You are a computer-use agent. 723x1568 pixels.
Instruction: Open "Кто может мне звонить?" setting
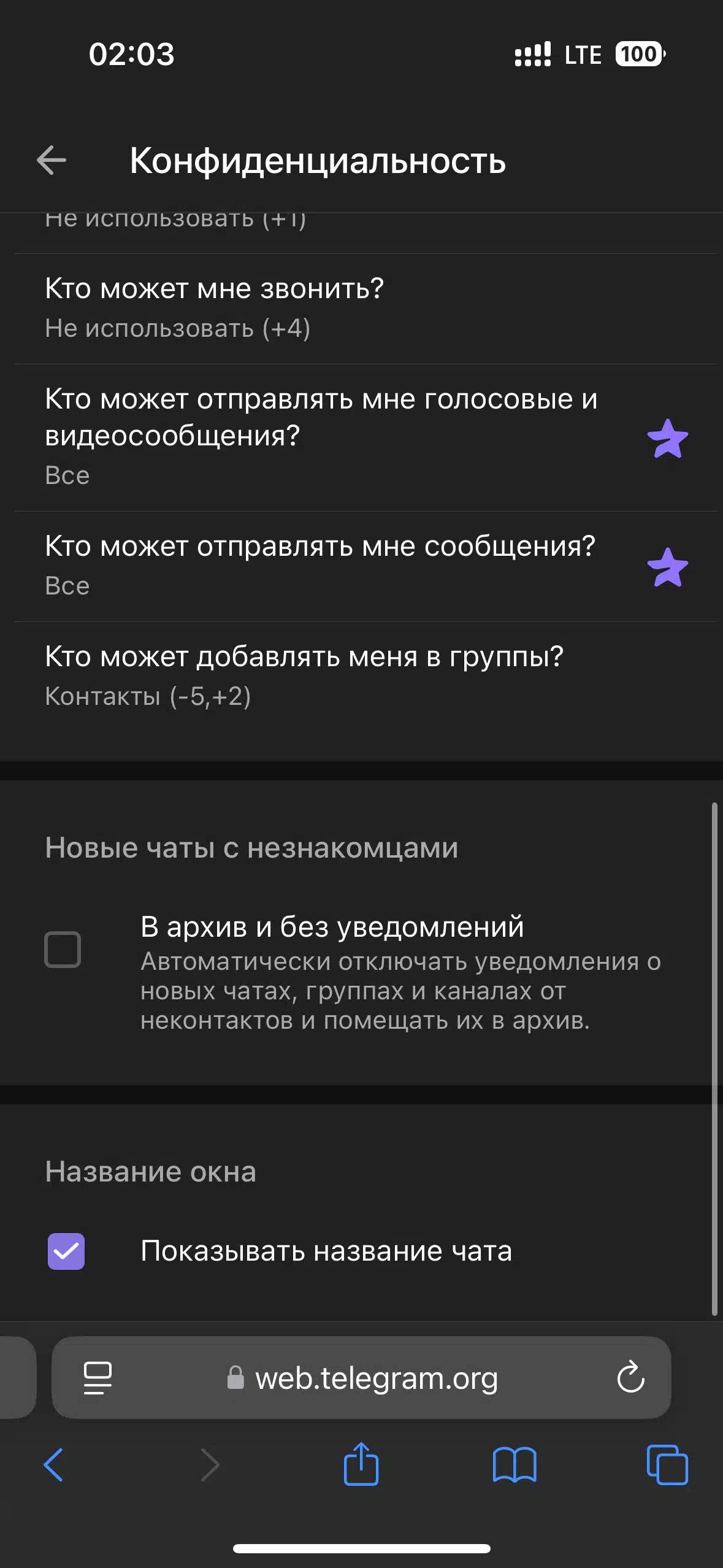coord(366,309)
